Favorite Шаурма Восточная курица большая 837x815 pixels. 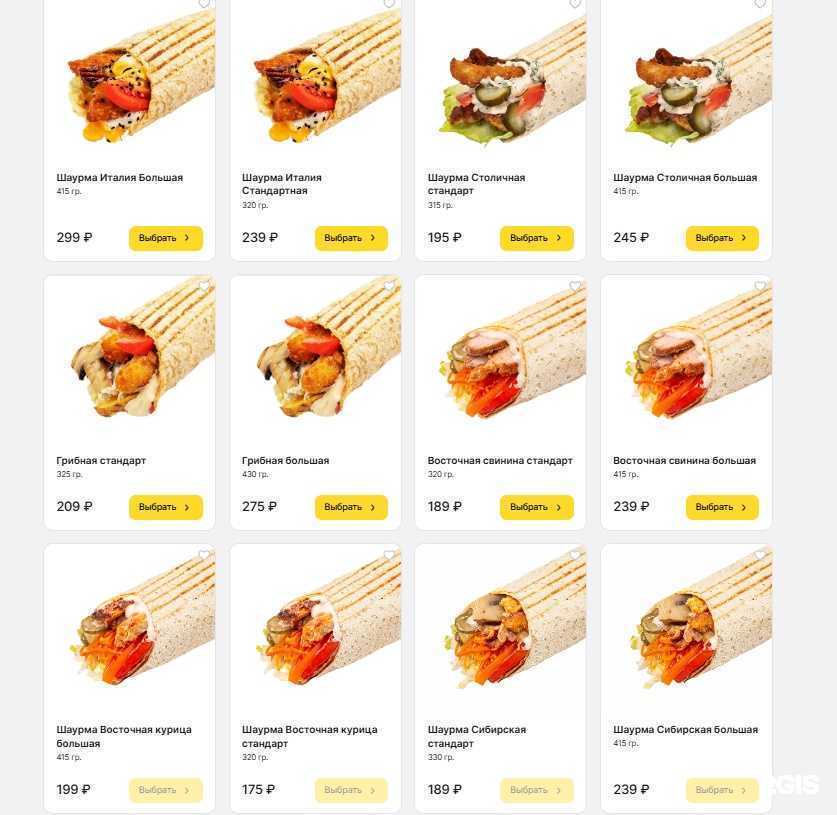(204, 556)
